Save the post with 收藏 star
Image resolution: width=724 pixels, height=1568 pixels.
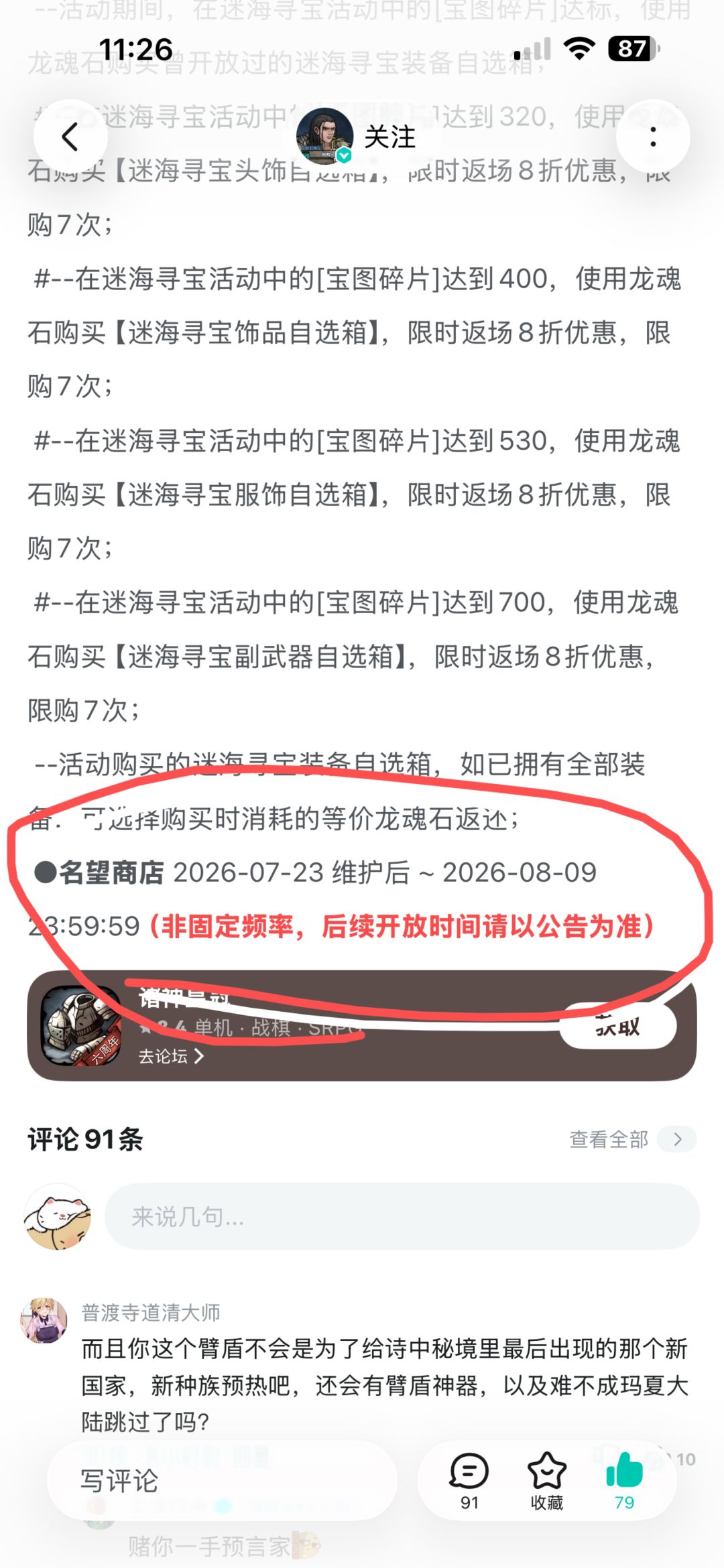point(547,1480)
